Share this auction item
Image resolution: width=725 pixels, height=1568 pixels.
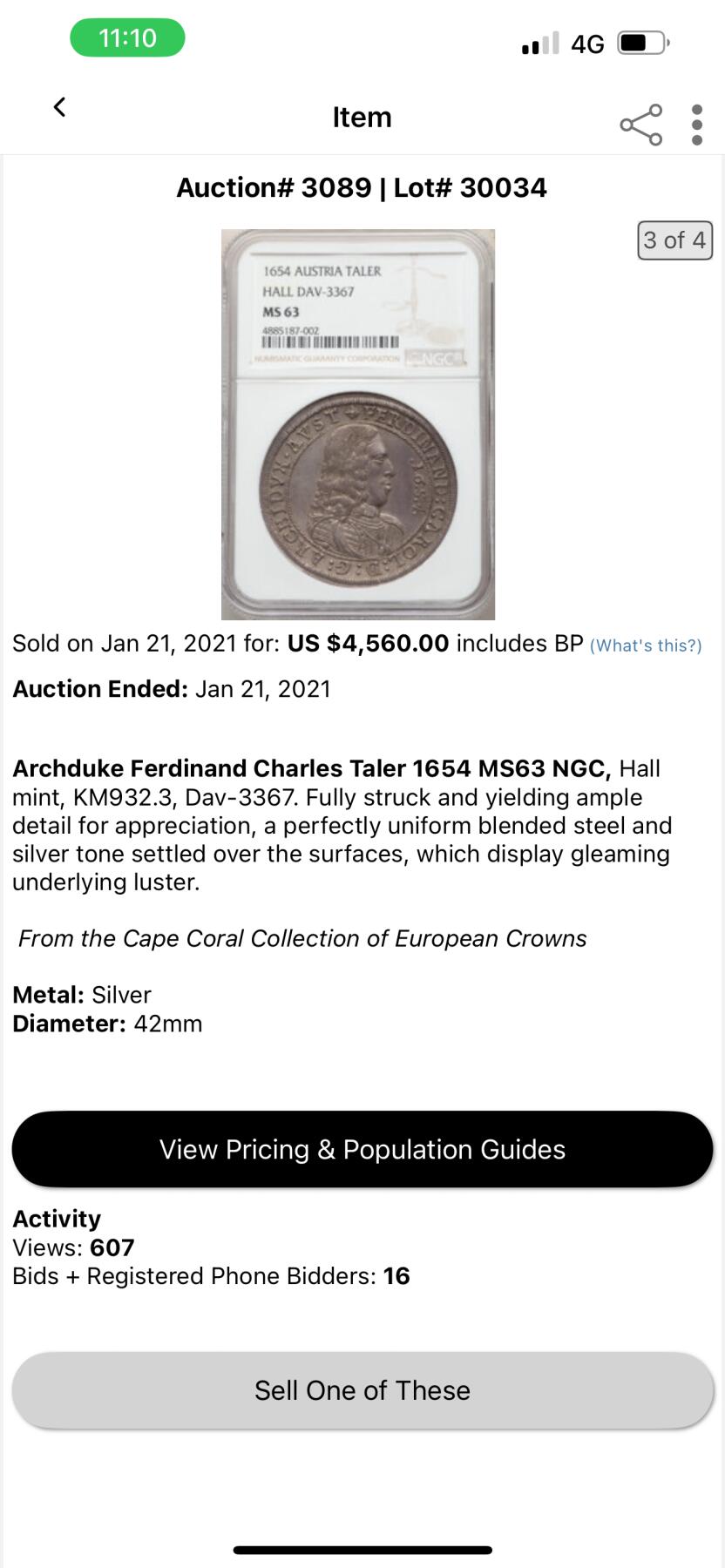coord(641,125)
